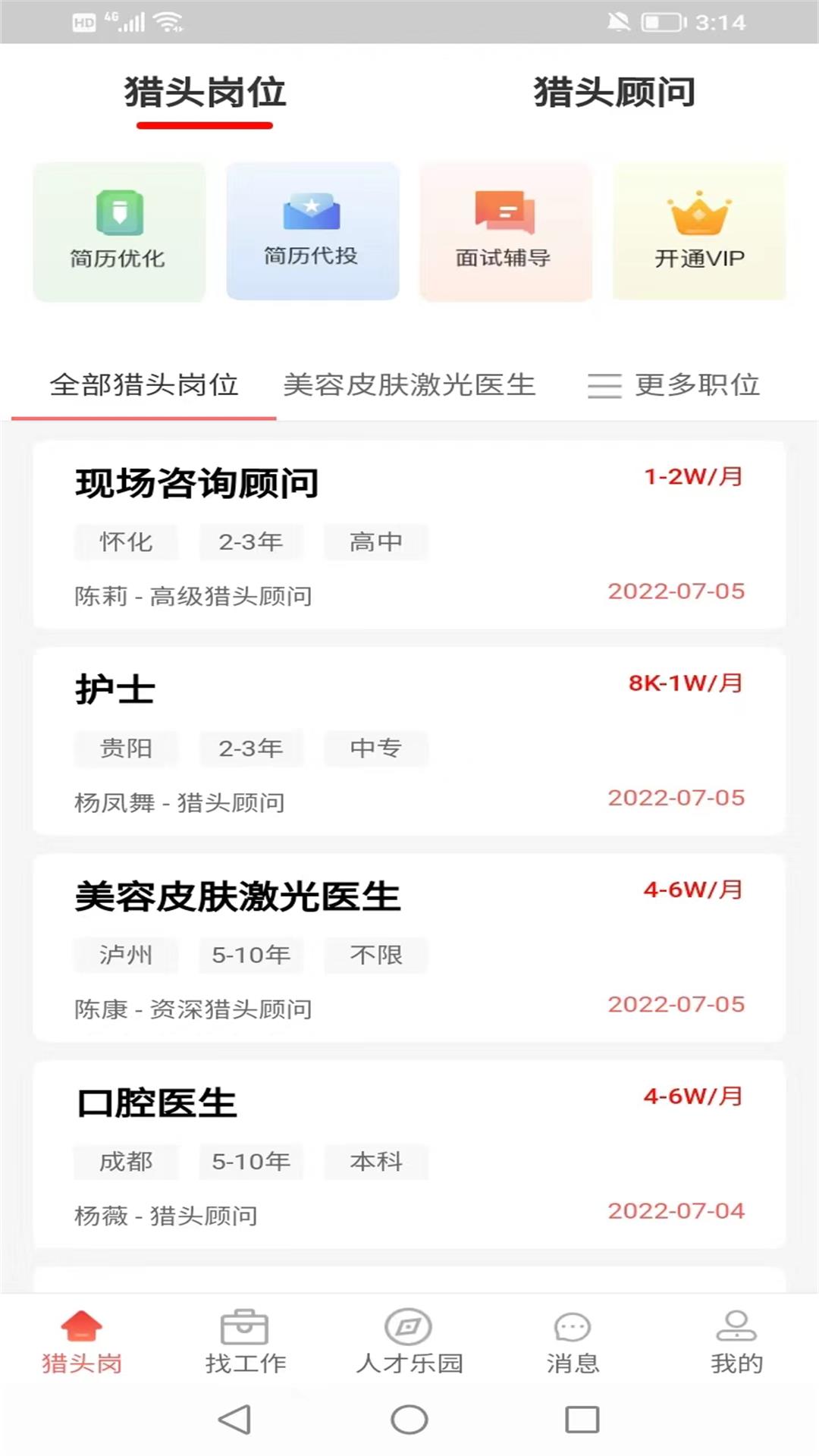Open 简历优化 resume optimization service
The image size is (819, 1456).
click(119, 231)
